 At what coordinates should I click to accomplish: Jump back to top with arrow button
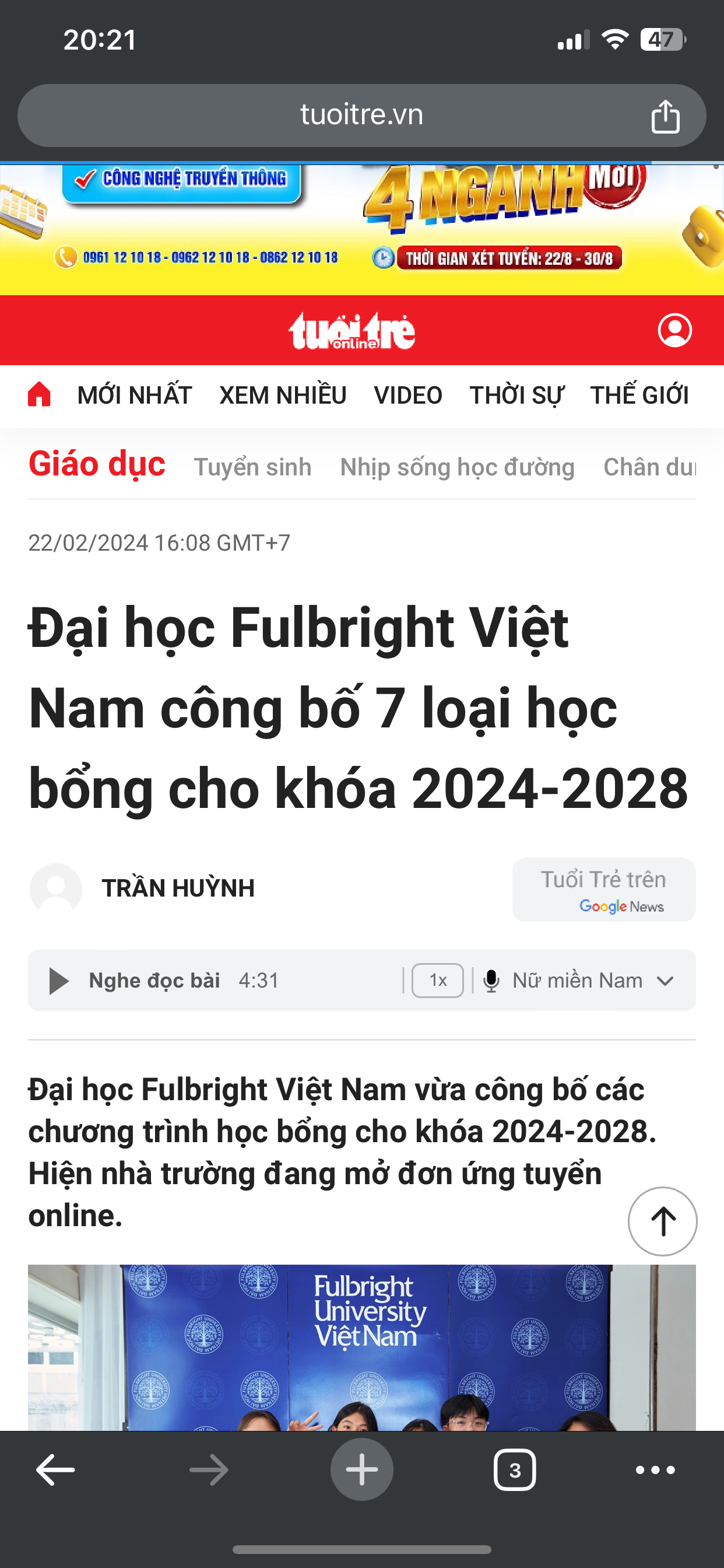(662, 1221)
